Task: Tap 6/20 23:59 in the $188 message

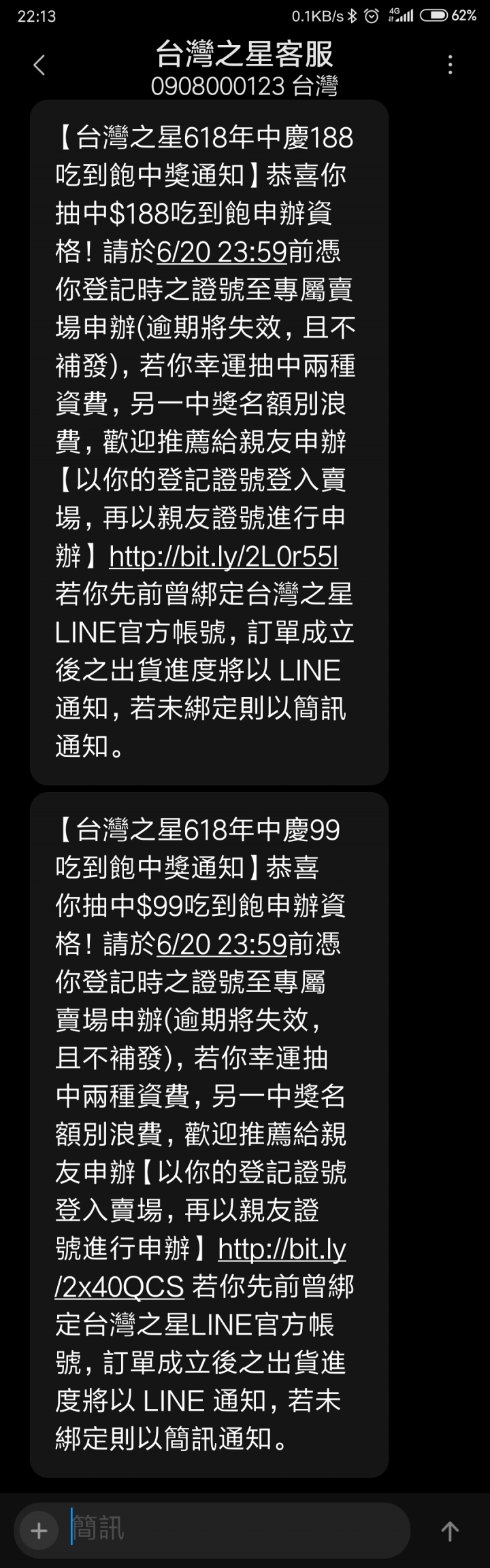Action: 222,252
